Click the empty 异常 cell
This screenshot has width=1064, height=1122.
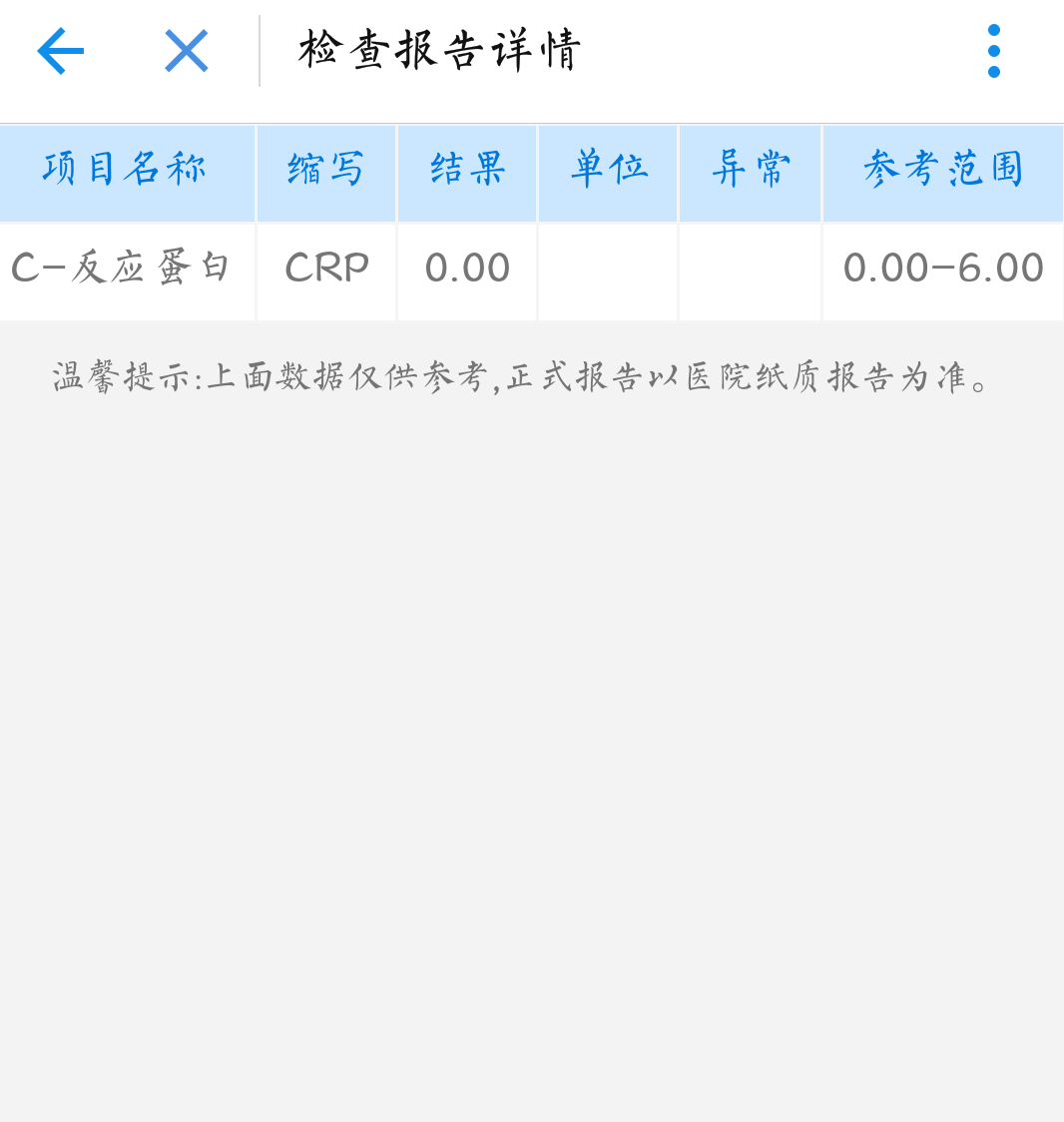click(x=749, y=269)
